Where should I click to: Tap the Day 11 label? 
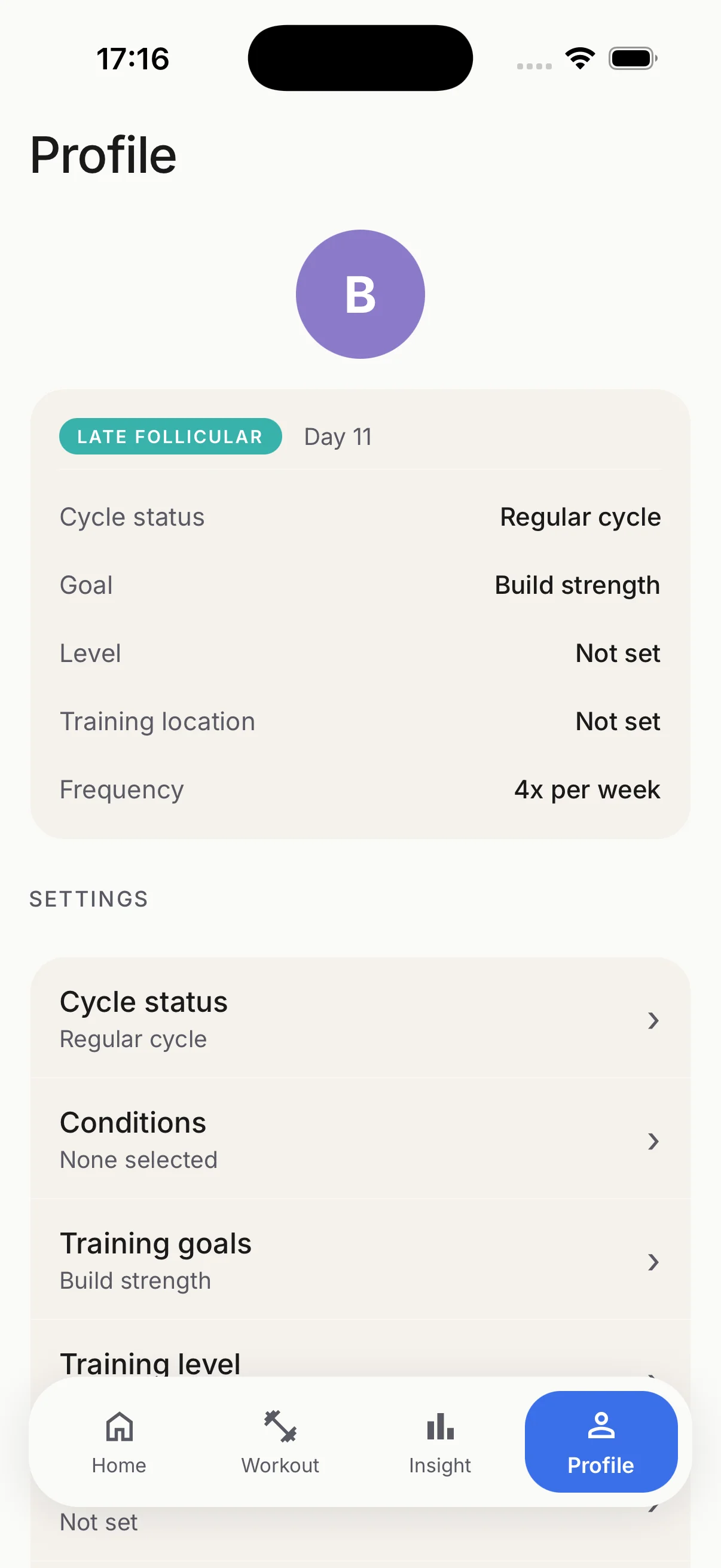(x=338, y=436)
